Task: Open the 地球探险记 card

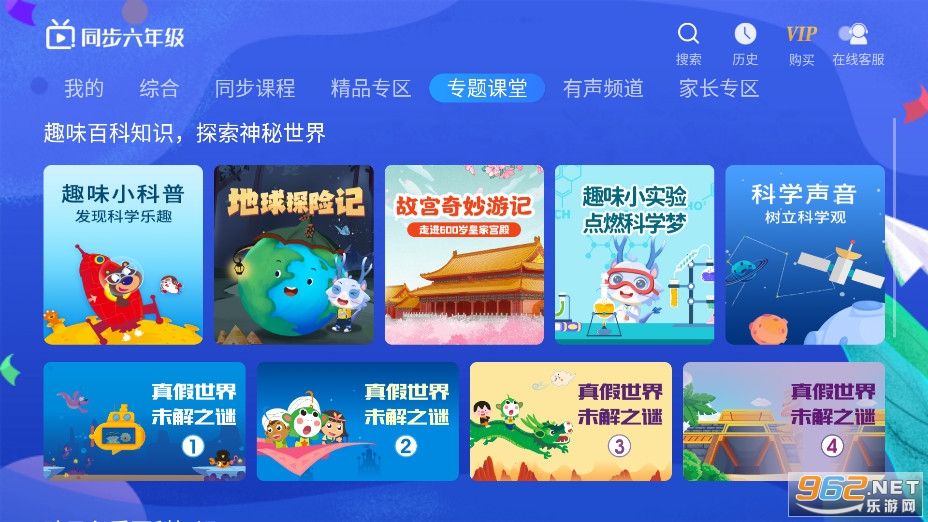Action: (x=294, y=255)
